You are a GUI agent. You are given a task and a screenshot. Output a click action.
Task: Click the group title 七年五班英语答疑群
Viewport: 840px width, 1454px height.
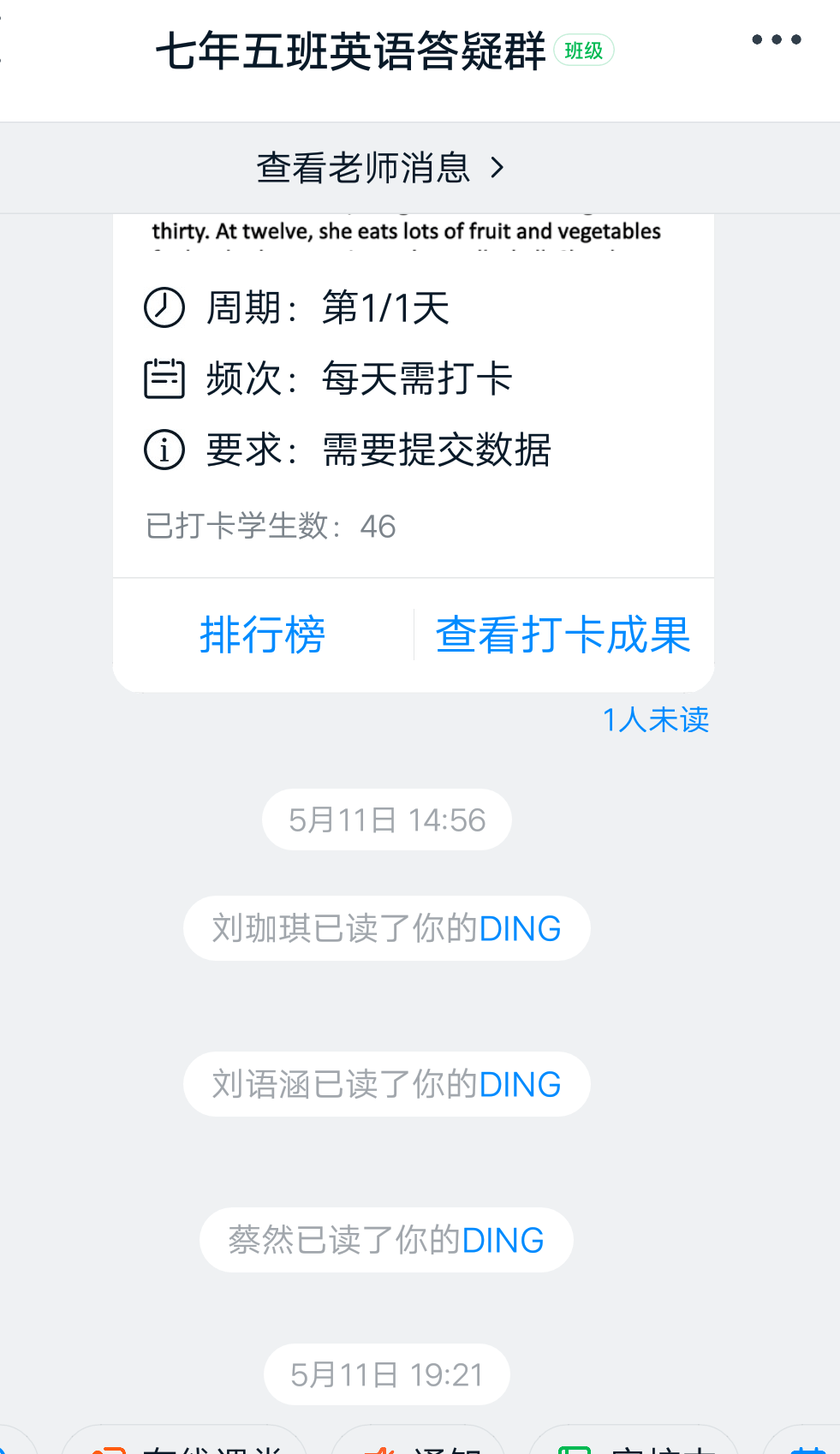[351, 49]
